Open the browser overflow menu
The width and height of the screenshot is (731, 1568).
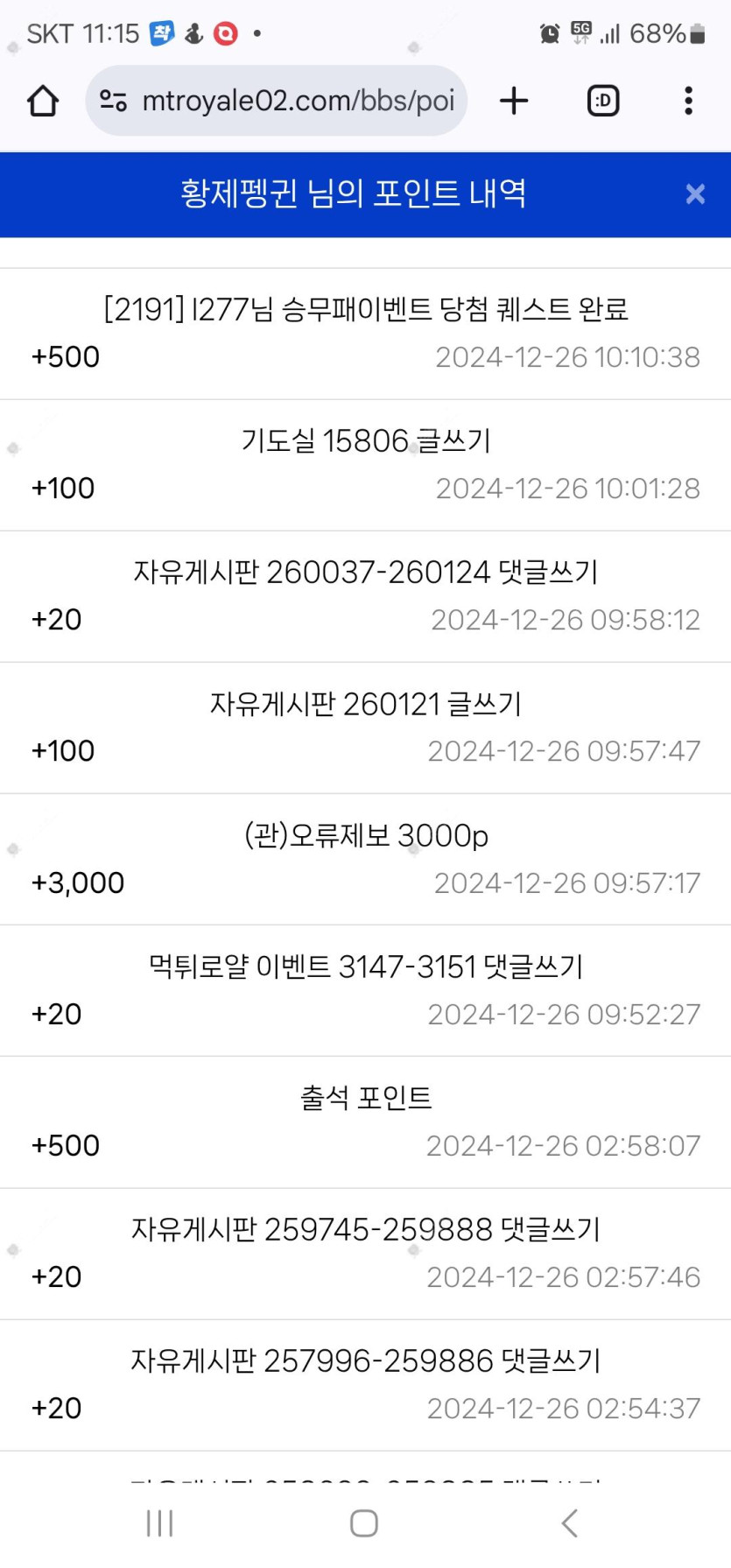tap(689, 101)
